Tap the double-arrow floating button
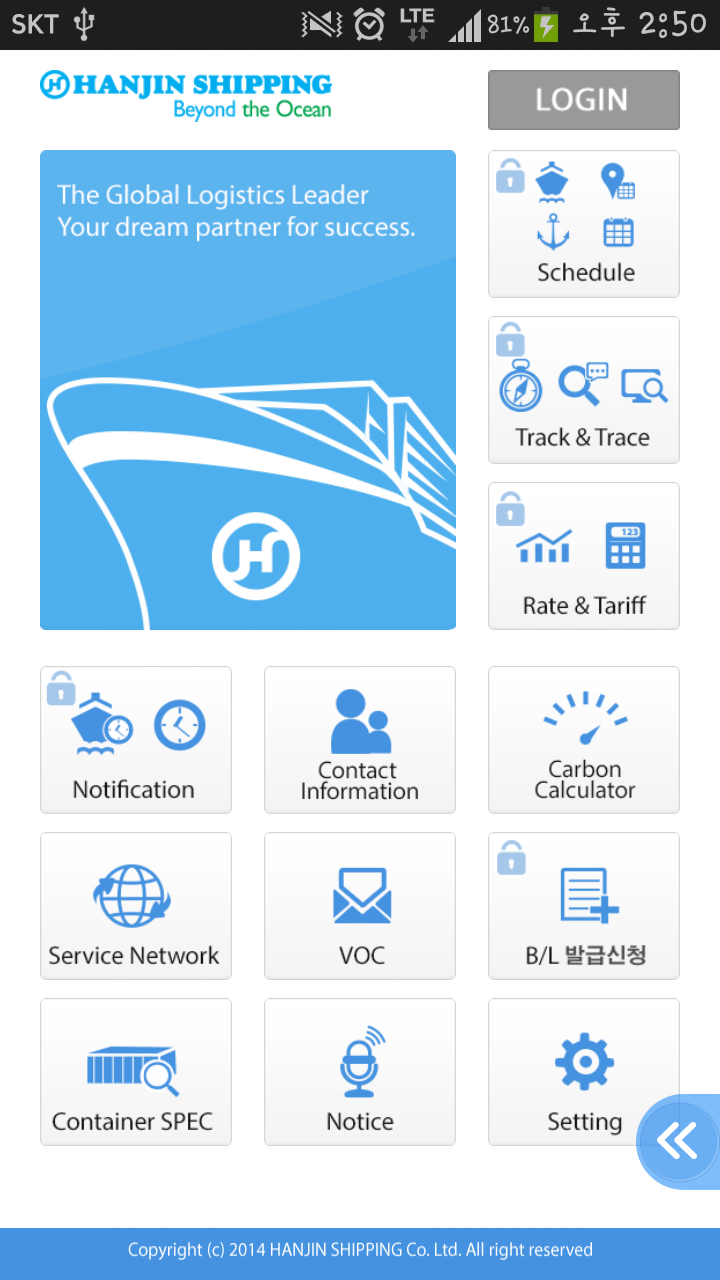 click(x=680, y=1141)
